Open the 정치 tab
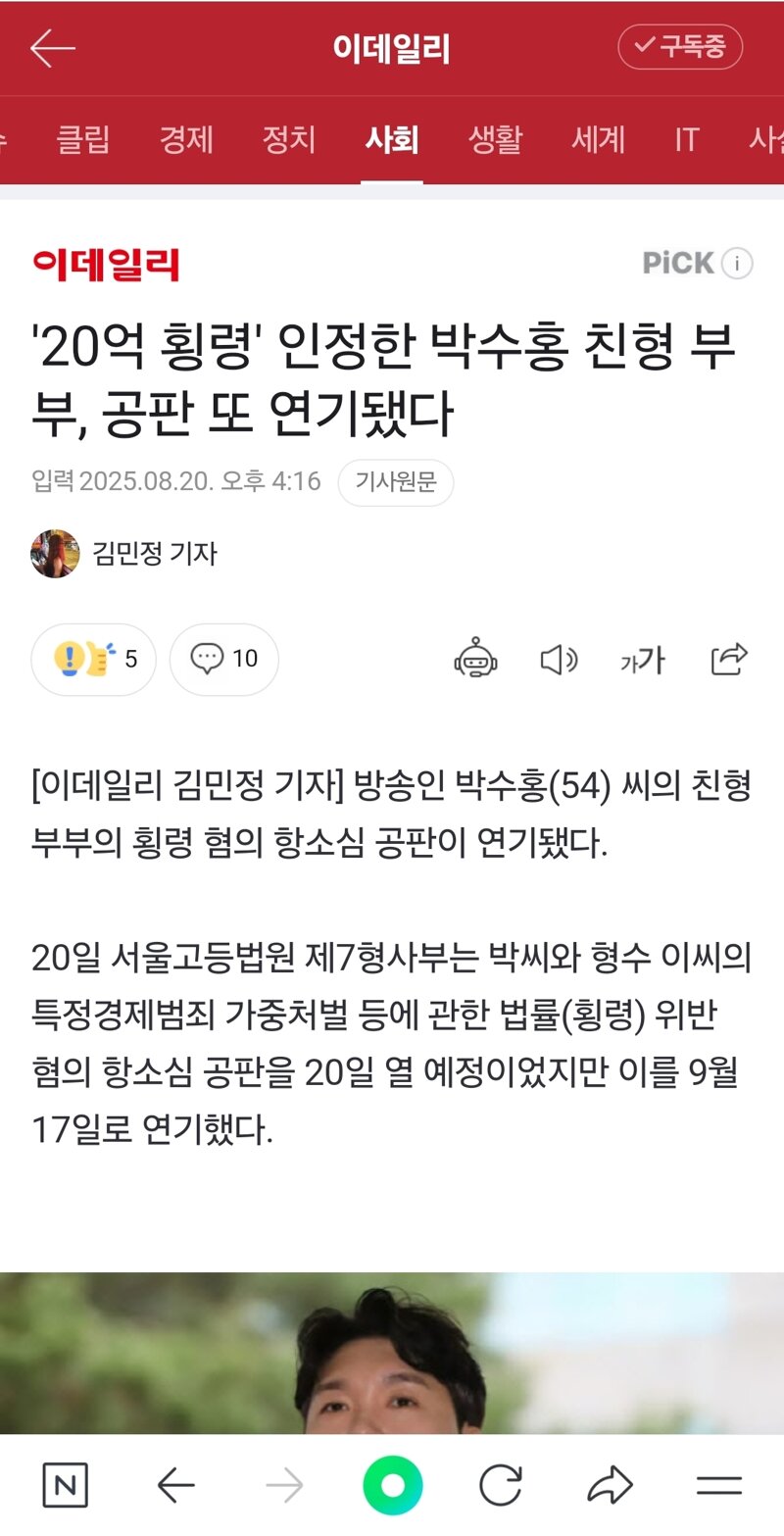Screen dimensions: 784x1536 [289, 140]
